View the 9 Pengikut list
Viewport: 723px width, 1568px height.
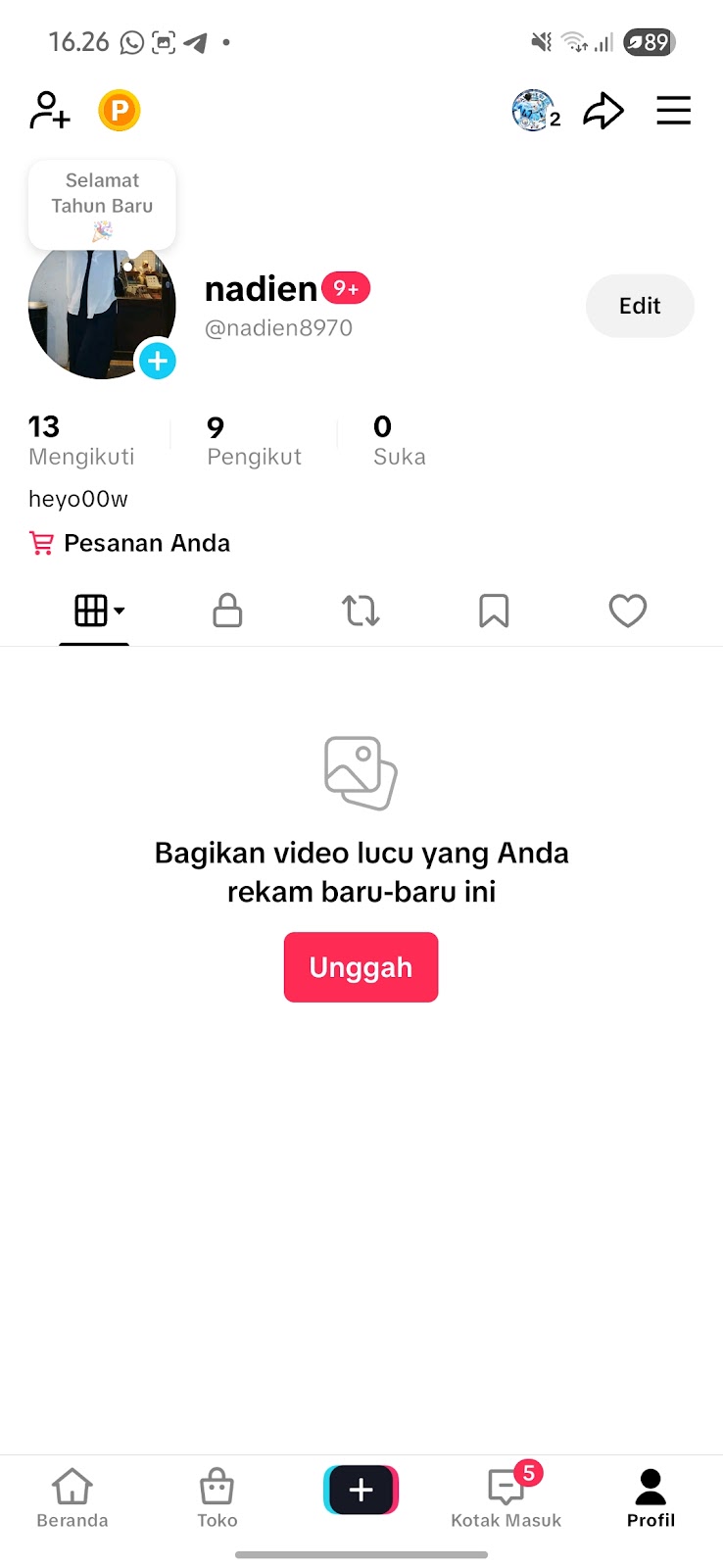tap(254, 440)
